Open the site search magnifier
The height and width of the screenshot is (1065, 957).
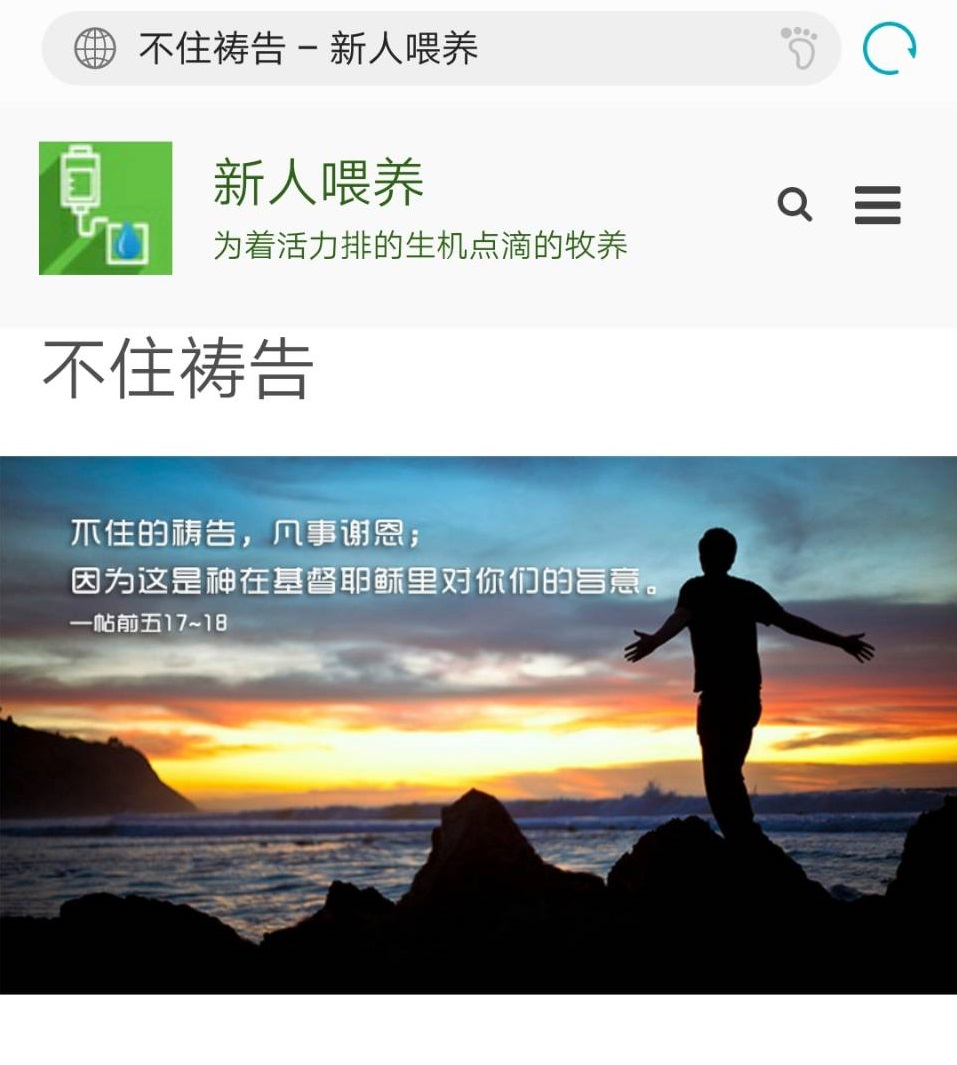pyautogui.click(x=795, y=205)
